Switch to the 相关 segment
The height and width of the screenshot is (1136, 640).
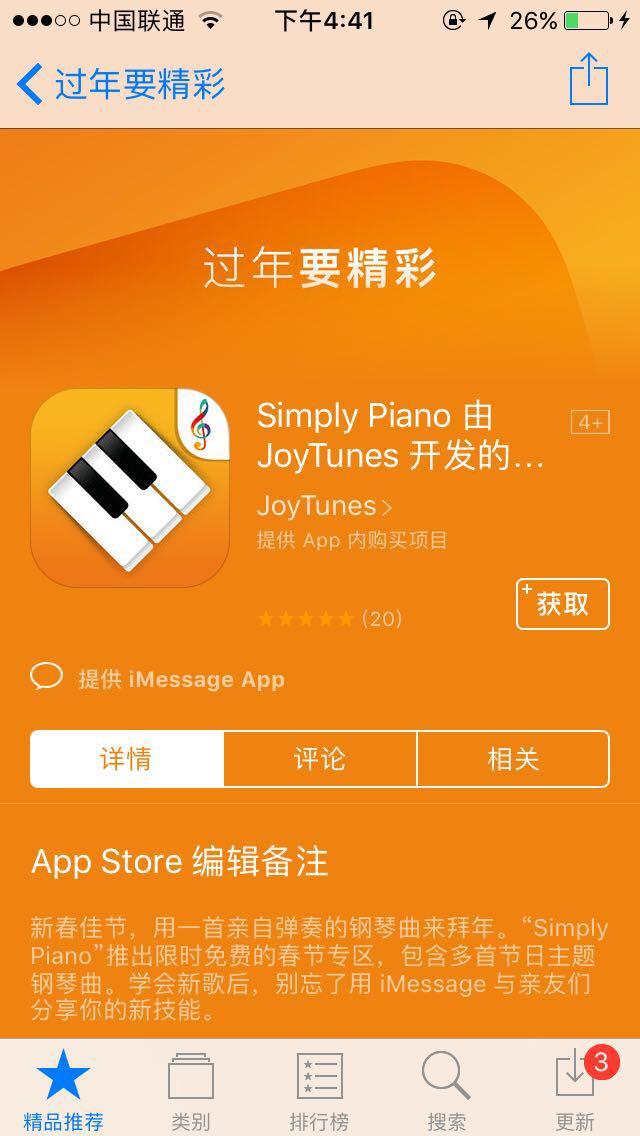pos(513,759)
